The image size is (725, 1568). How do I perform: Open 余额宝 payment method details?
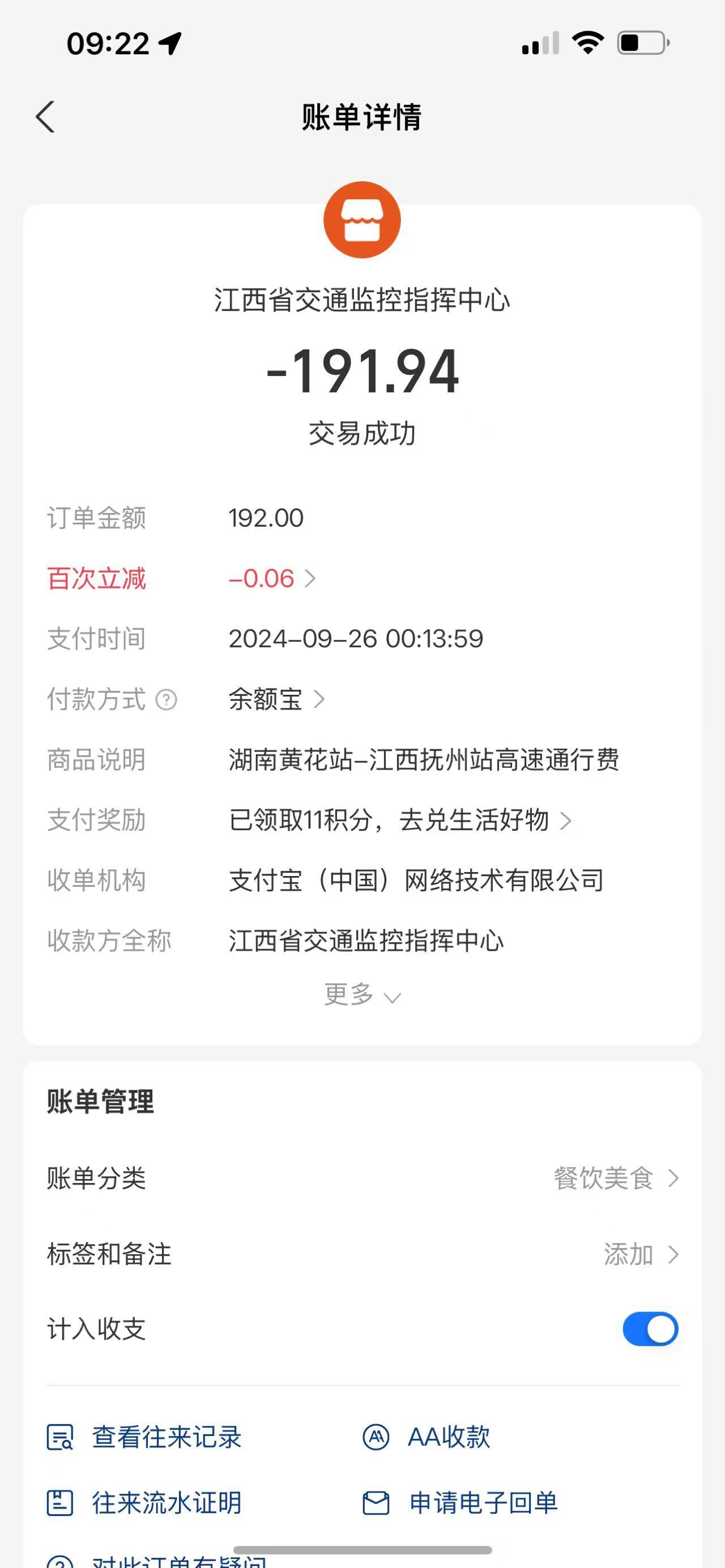click(276, 699)
